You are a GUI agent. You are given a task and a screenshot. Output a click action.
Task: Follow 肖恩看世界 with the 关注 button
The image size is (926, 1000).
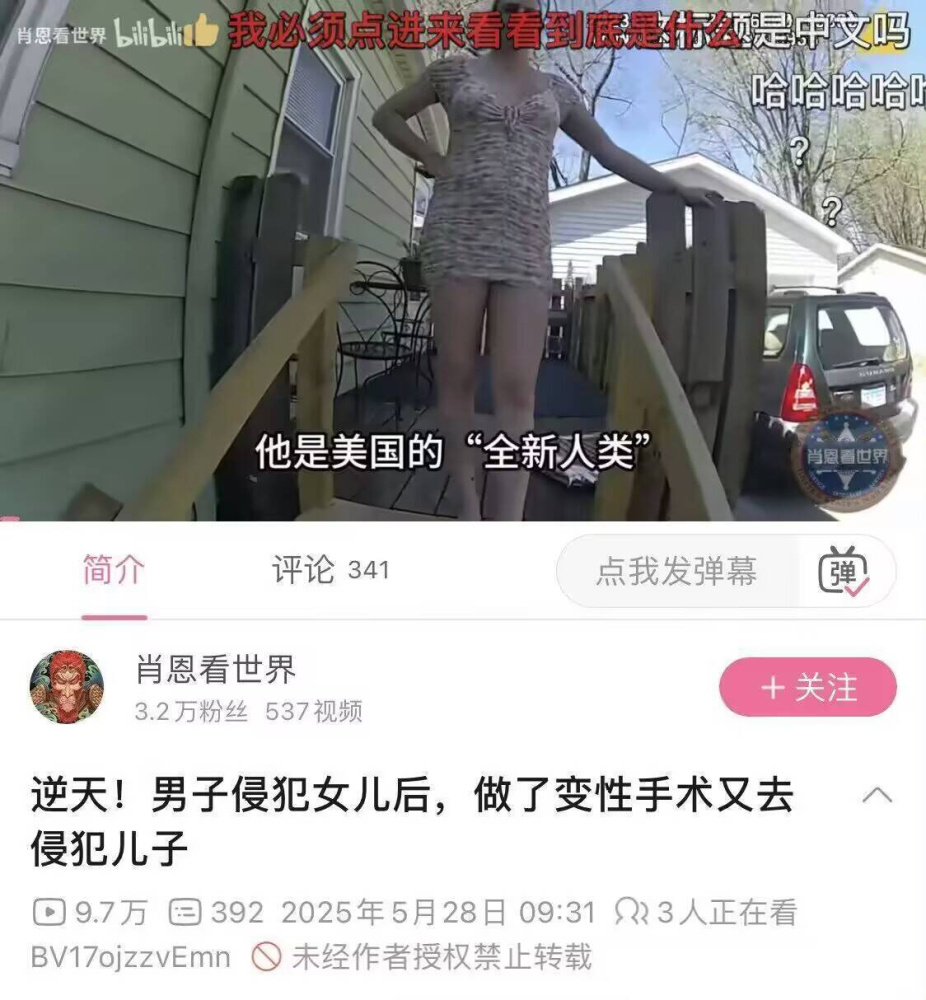click(808, 687)
